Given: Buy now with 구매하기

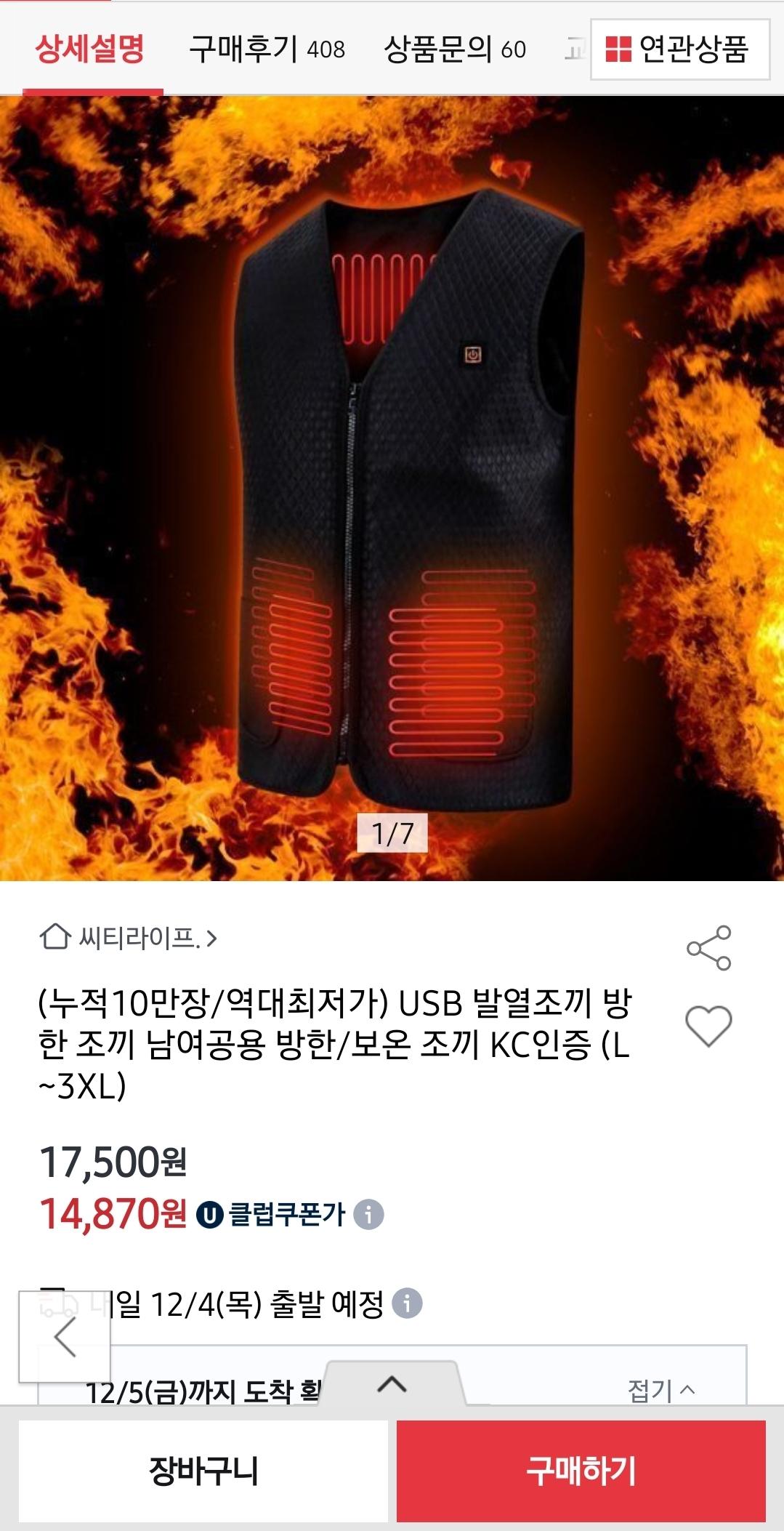Looking at the screenshot, I should click(581, 1471).
